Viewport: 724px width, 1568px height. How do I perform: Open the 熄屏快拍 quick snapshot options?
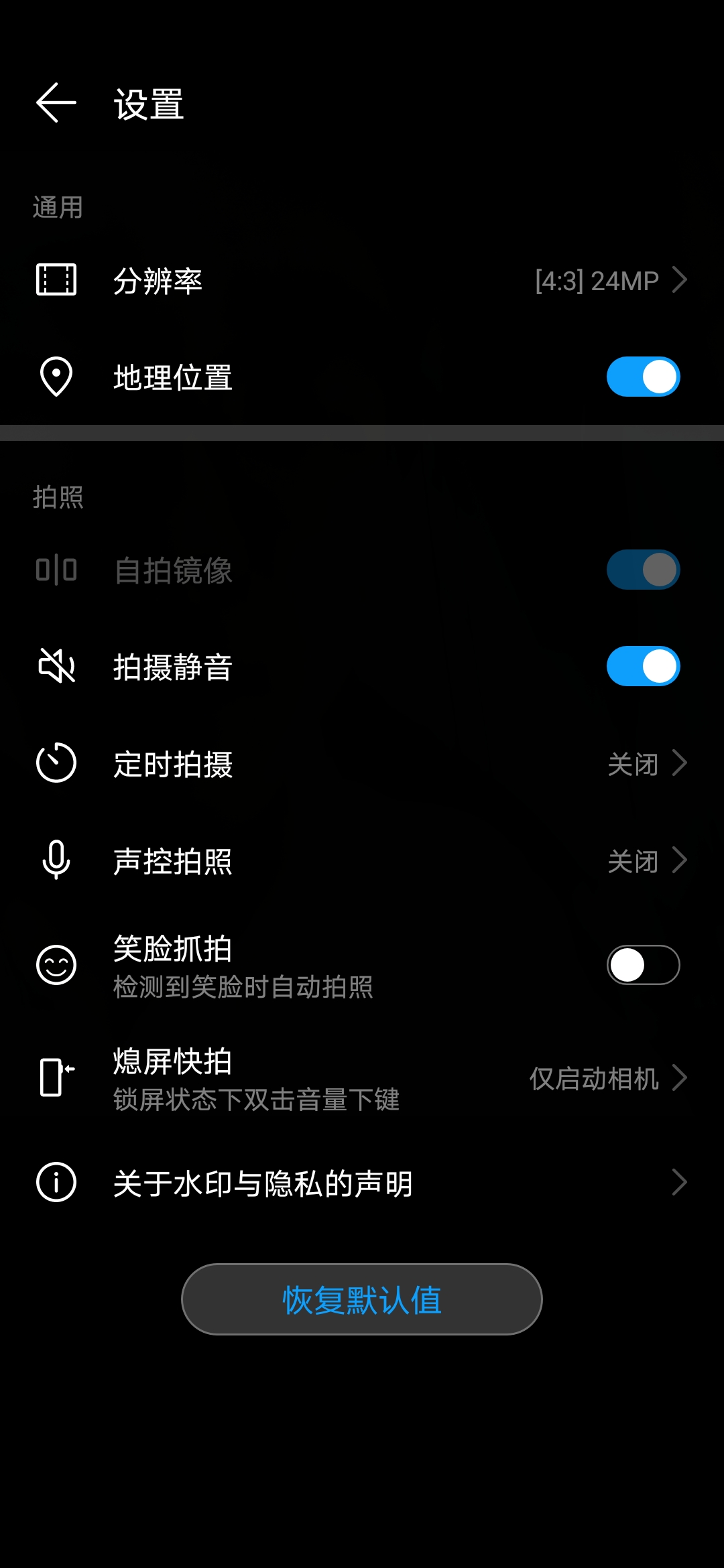point(362,1078)
